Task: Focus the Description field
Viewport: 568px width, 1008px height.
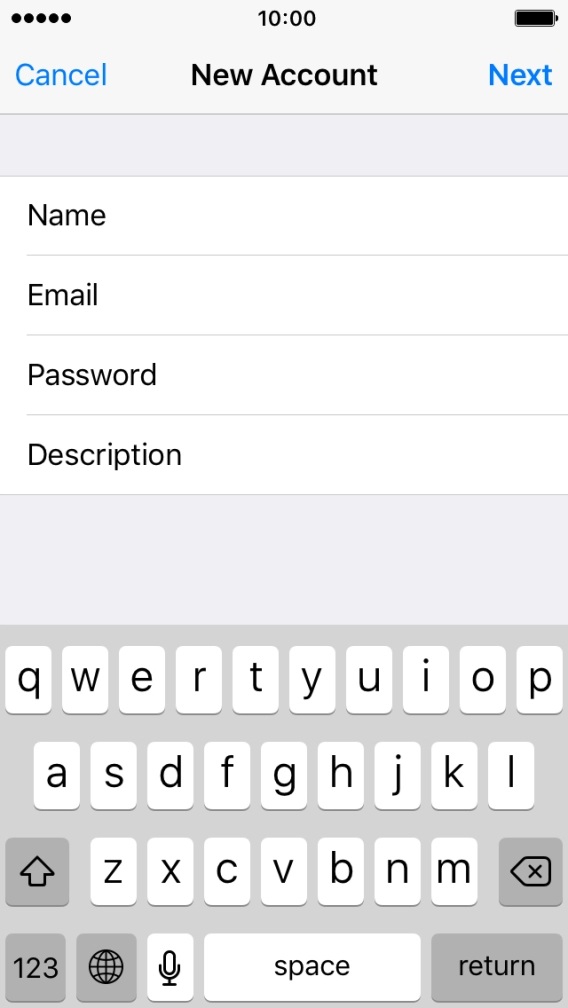Action: click(x=284, y=454)
